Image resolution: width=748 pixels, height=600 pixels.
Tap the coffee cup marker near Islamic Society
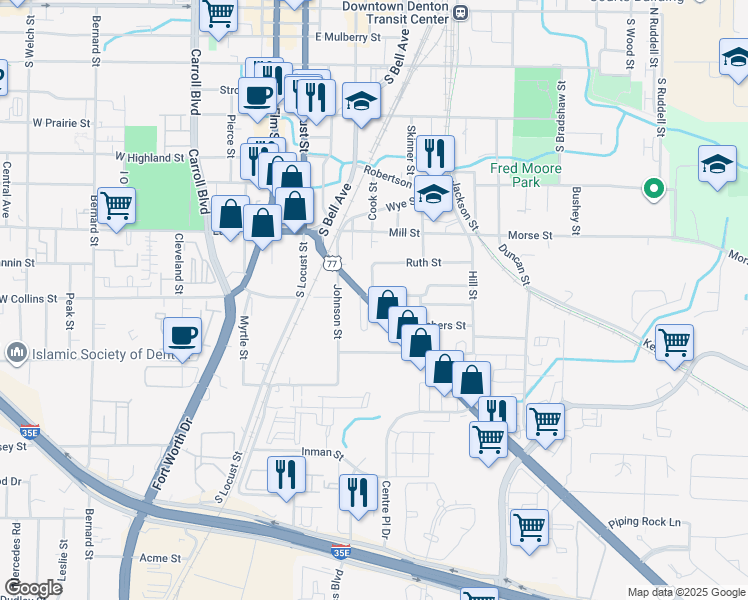pyautogui.click(x=182, y=336)
